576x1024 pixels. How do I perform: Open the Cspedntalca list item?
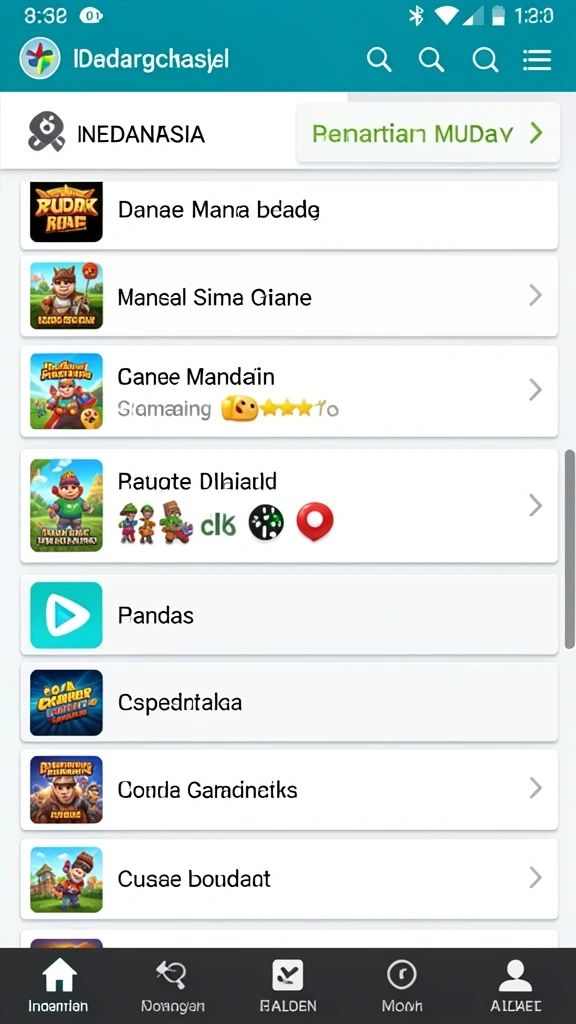point(289,703)
